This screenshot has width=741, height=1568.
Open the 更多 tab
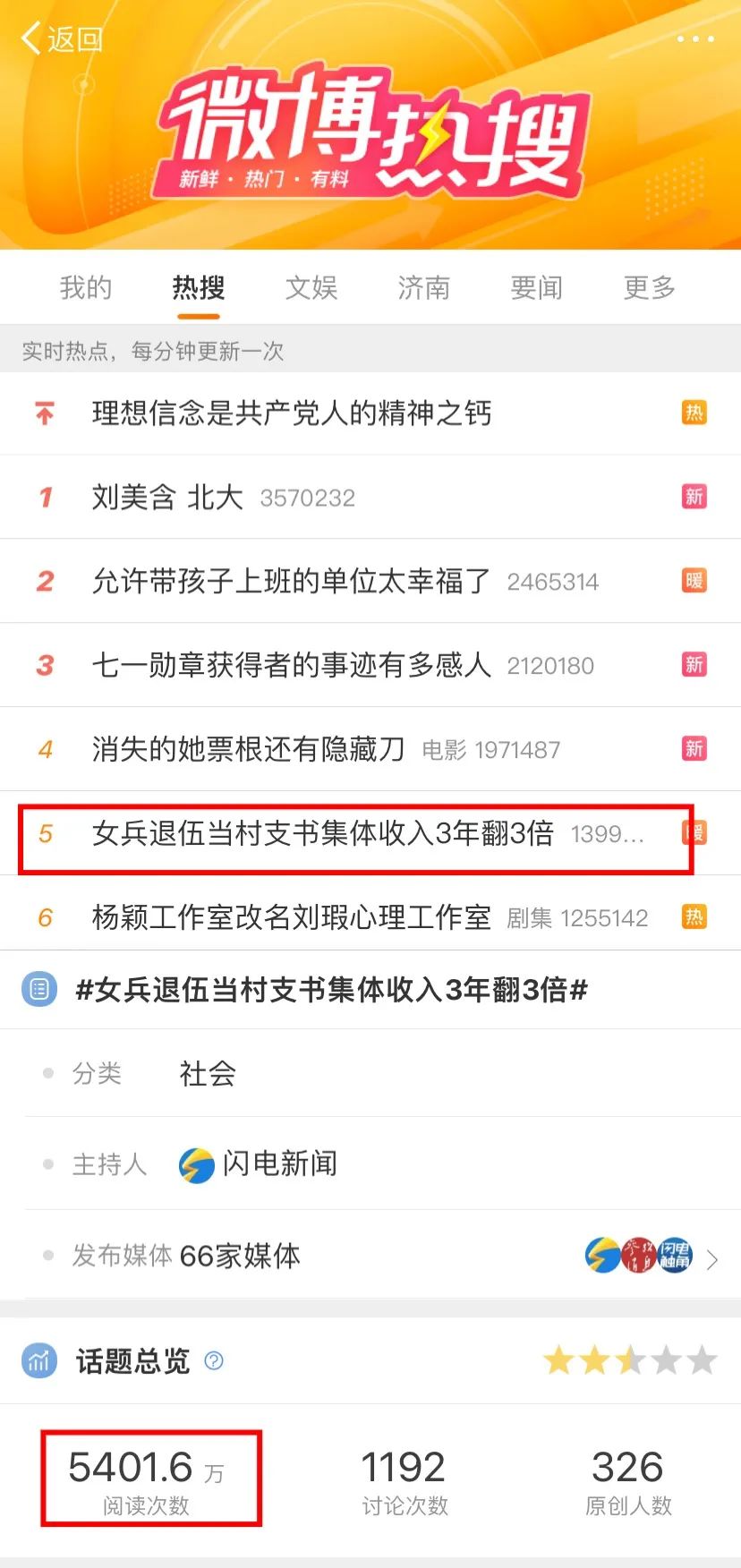tap(647, 287)
